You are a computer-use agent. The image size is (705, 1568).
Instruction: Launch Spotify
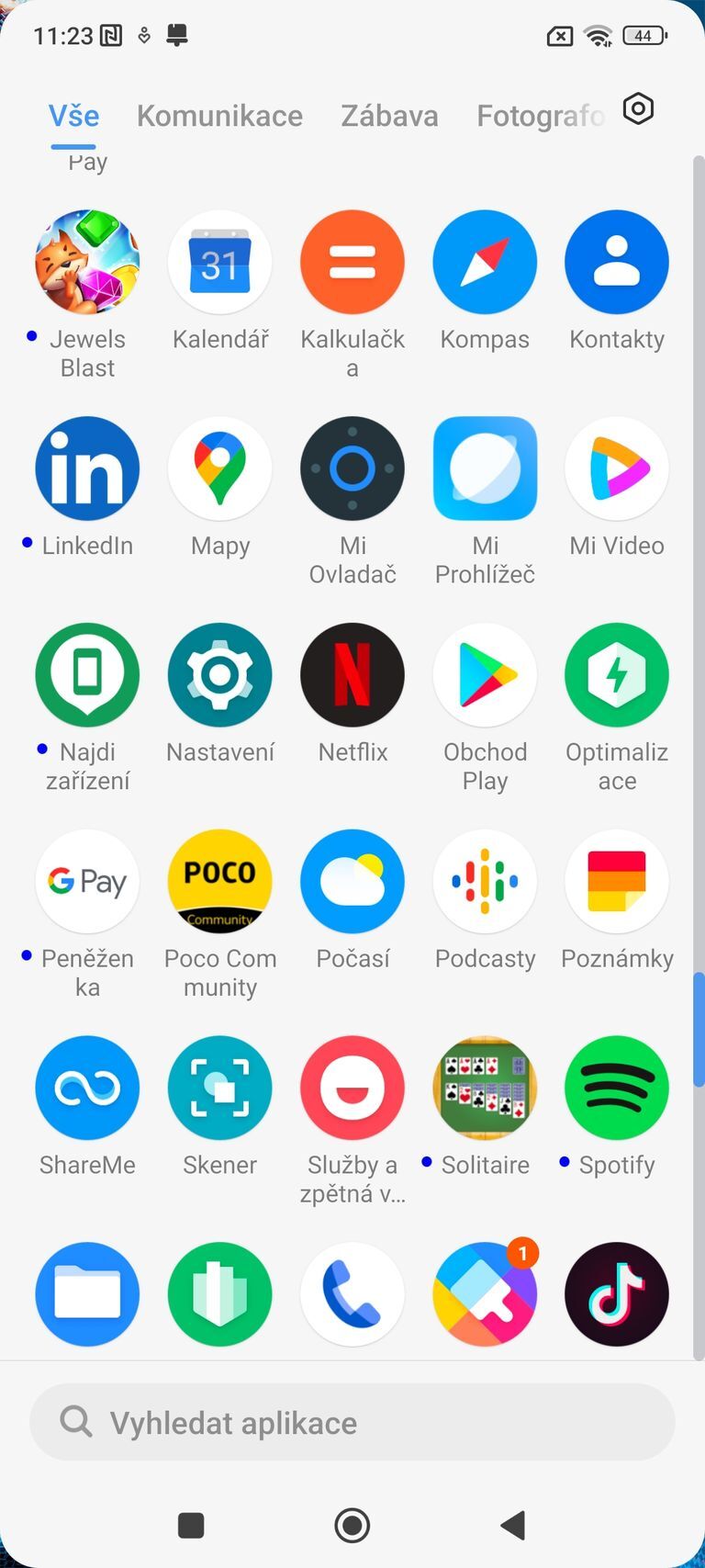tap(616, 1088)
